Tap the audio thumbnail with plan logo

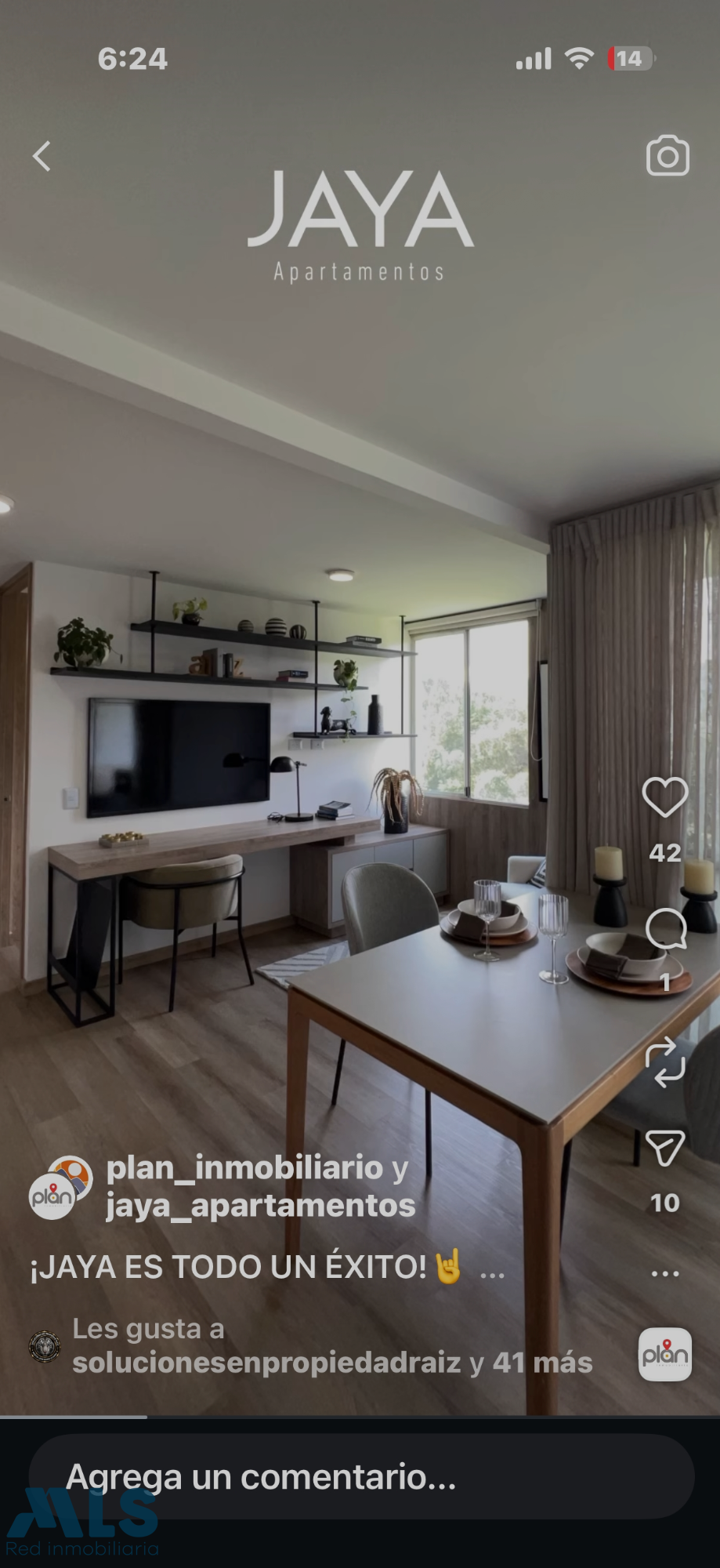665,1354
